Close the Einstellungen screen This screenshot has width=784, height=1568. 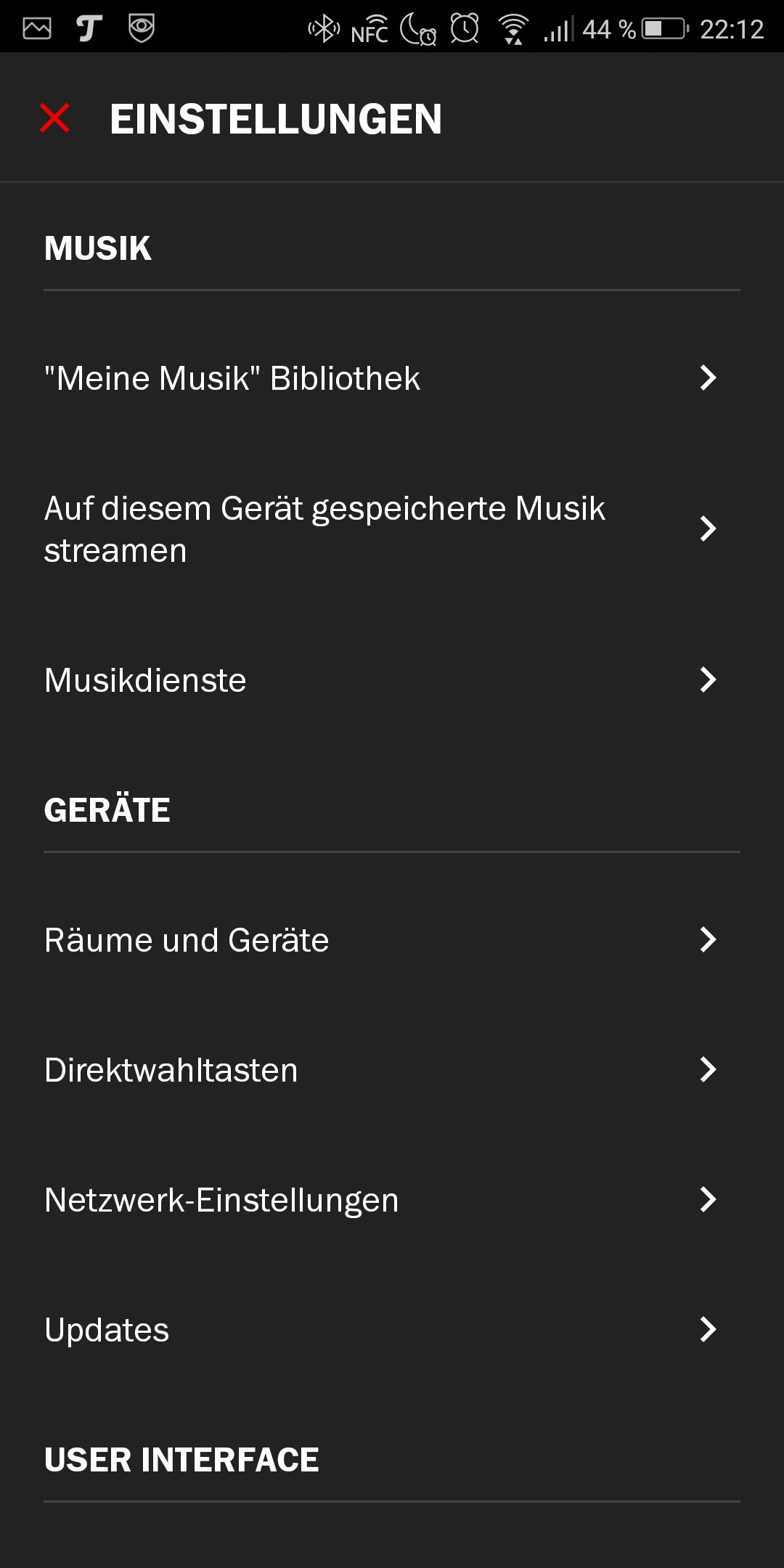tap(55, 118)
